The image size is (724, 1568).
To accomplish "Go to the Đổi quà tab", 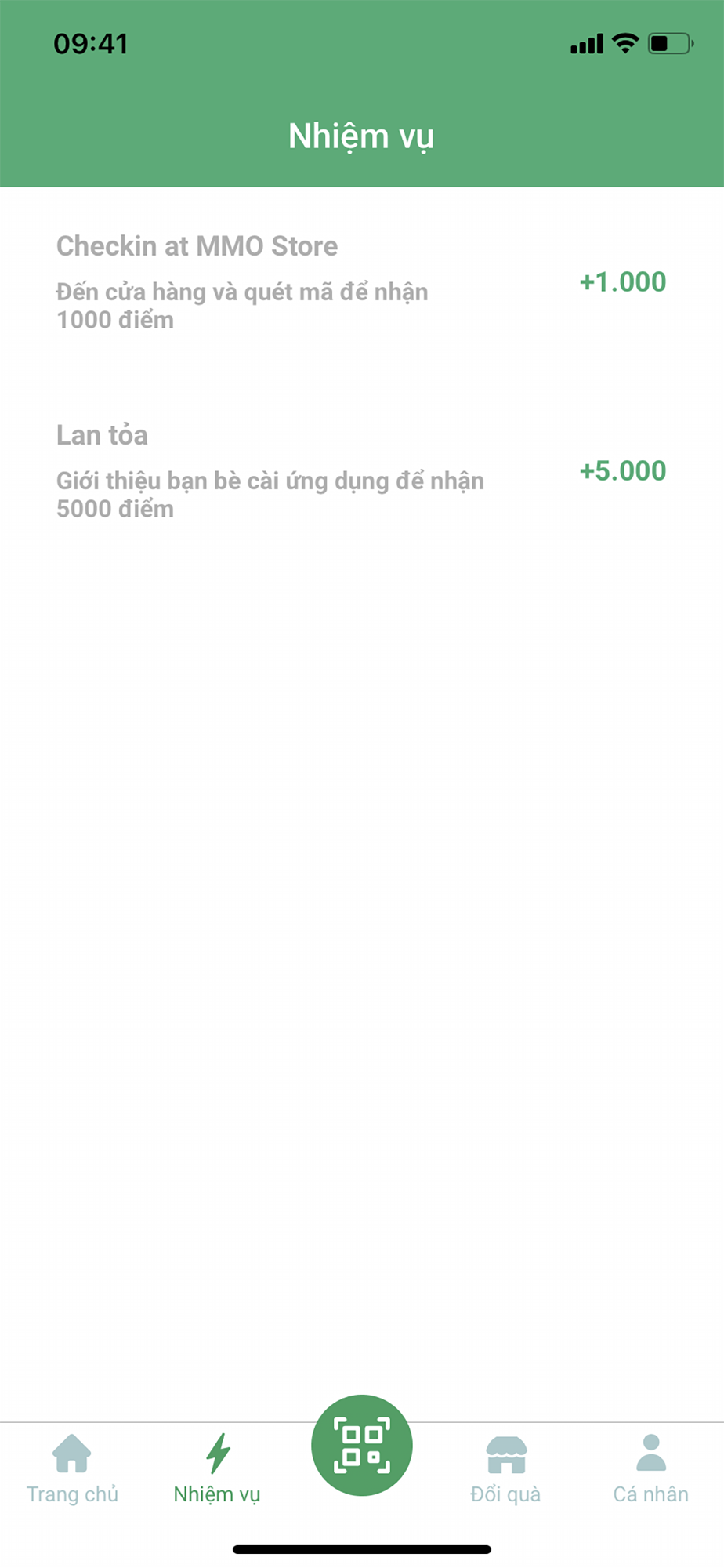I will [x=505, y=1468].
